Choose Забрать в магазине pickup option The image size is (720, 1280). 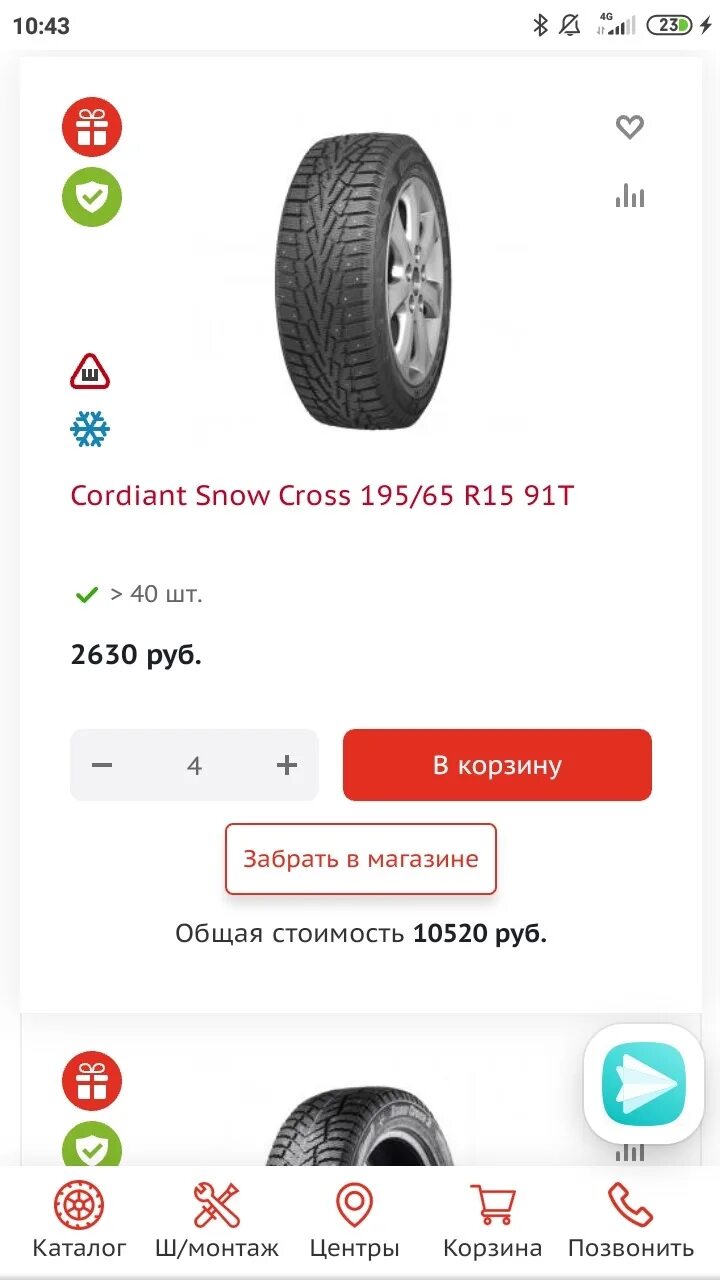coord(361,859)
